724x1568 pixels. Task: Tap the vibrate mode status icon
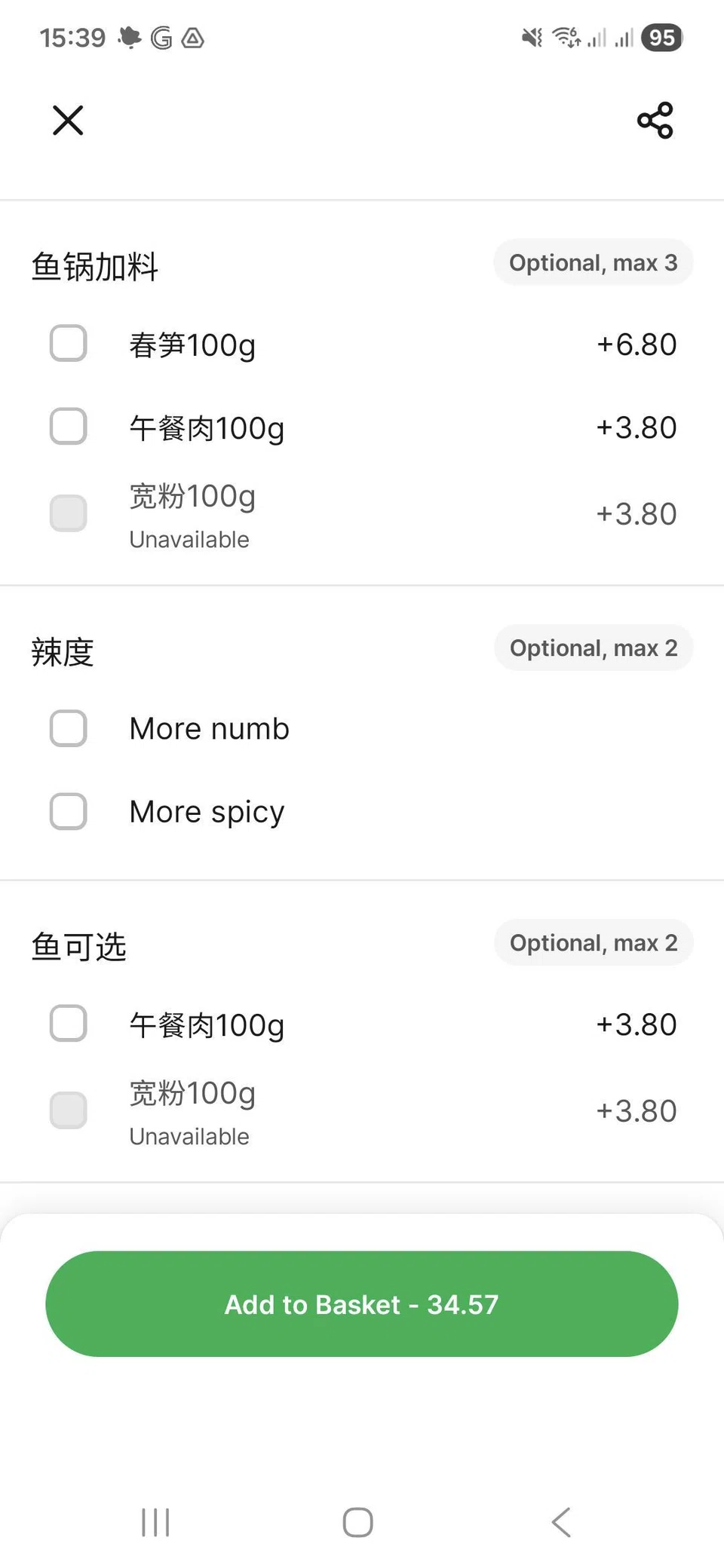click(x=532, y=37)
